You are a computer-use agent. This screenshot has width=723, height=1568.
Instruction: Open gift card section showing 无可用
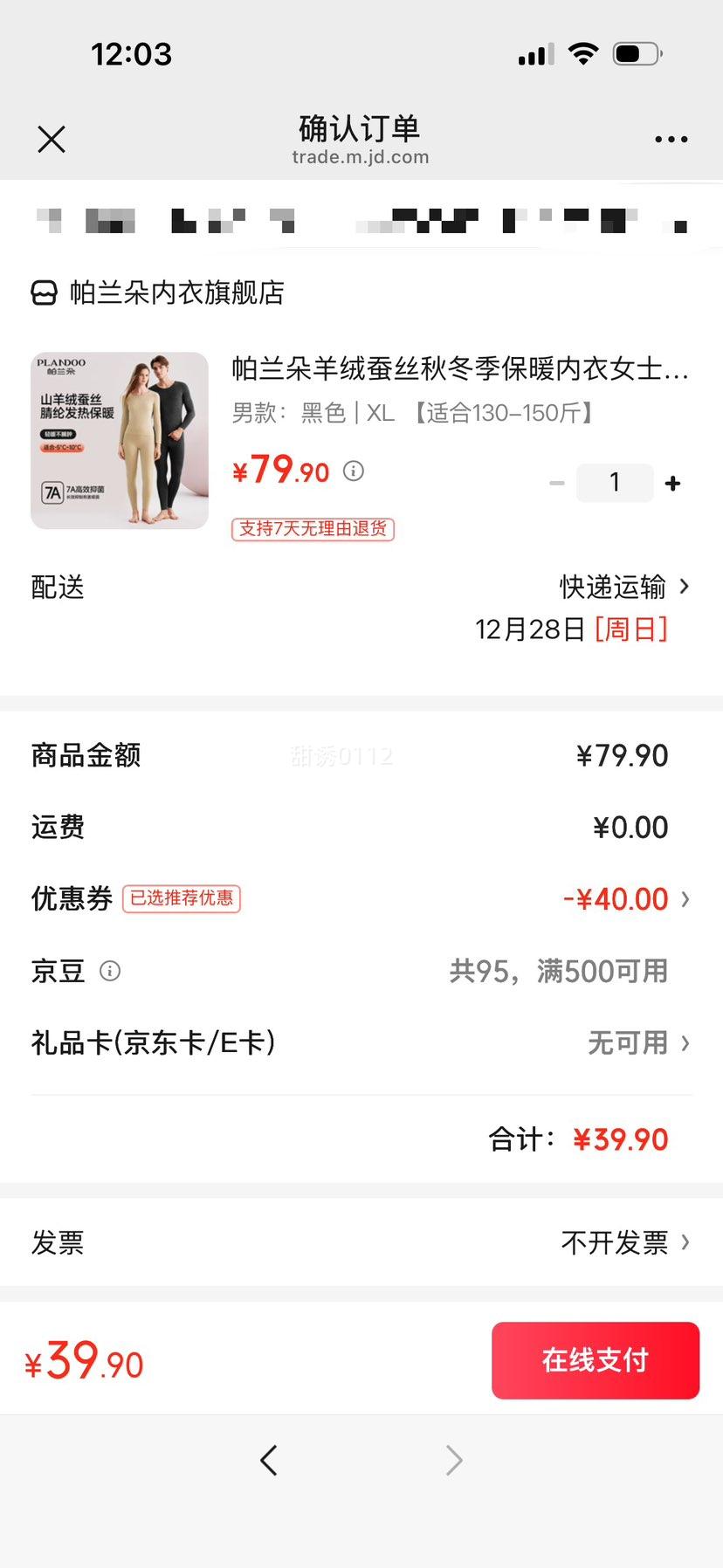pos(626,1042)
